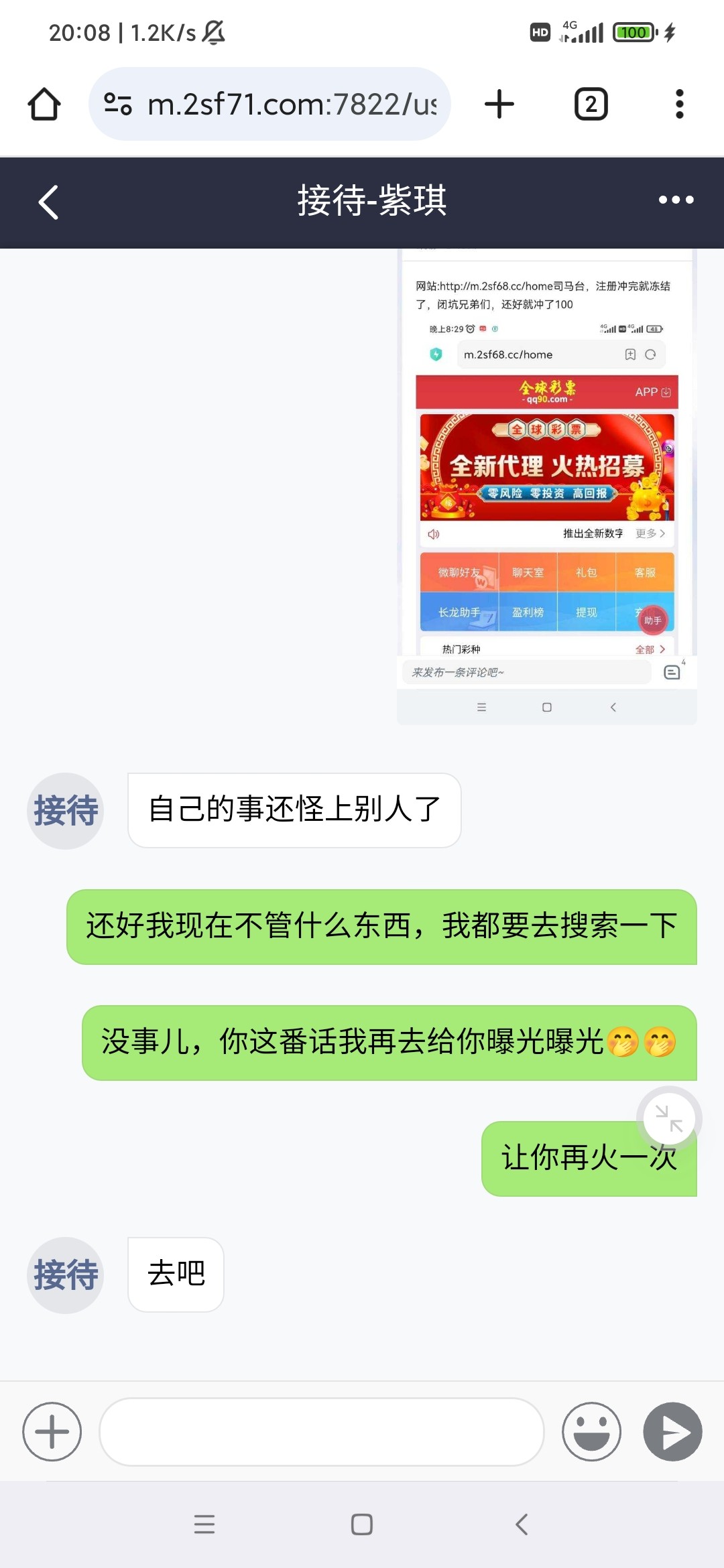Open the plus attachment menu
This screenshot has height=1568, width=724.
[x=52, y=1432]
